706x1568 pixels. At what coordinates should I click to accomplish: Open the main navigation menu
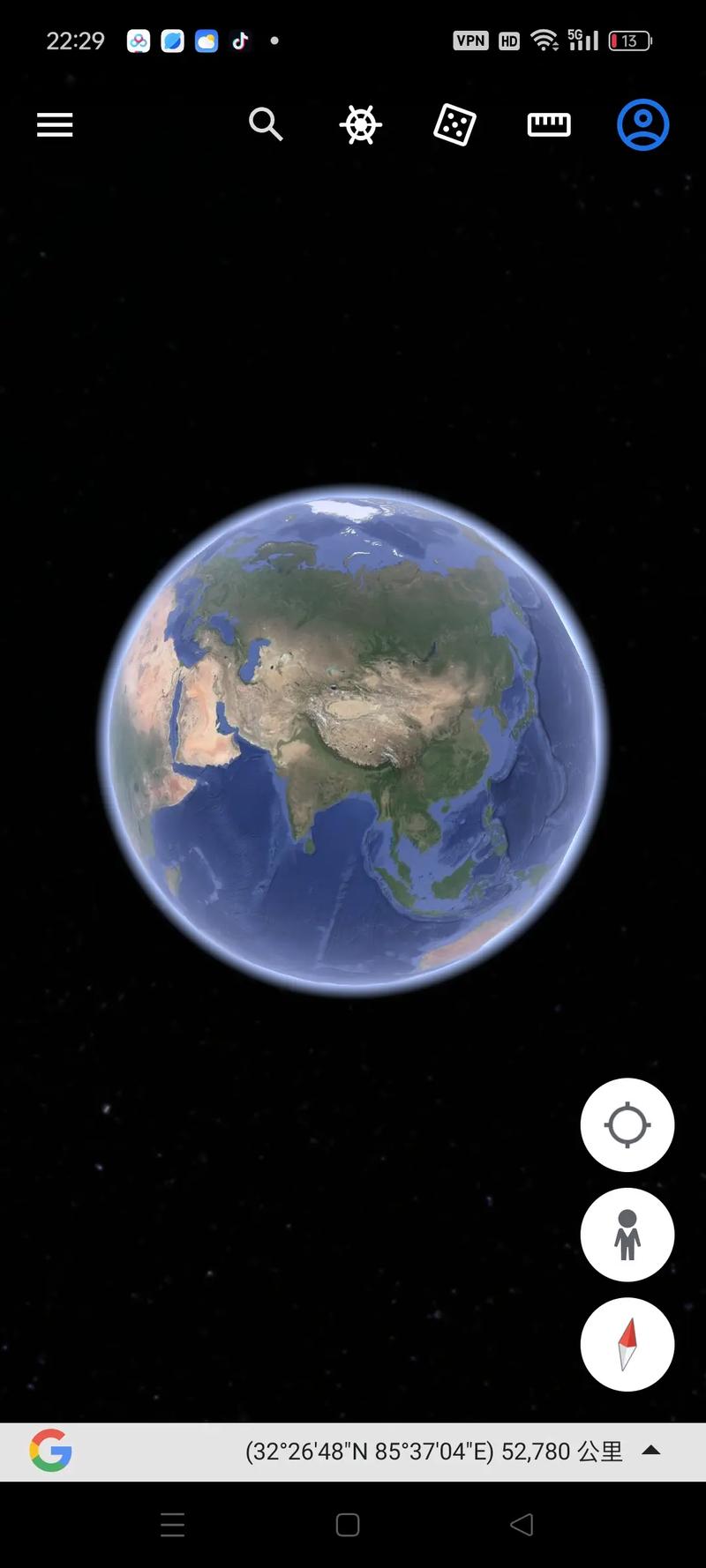click(54, 124)
